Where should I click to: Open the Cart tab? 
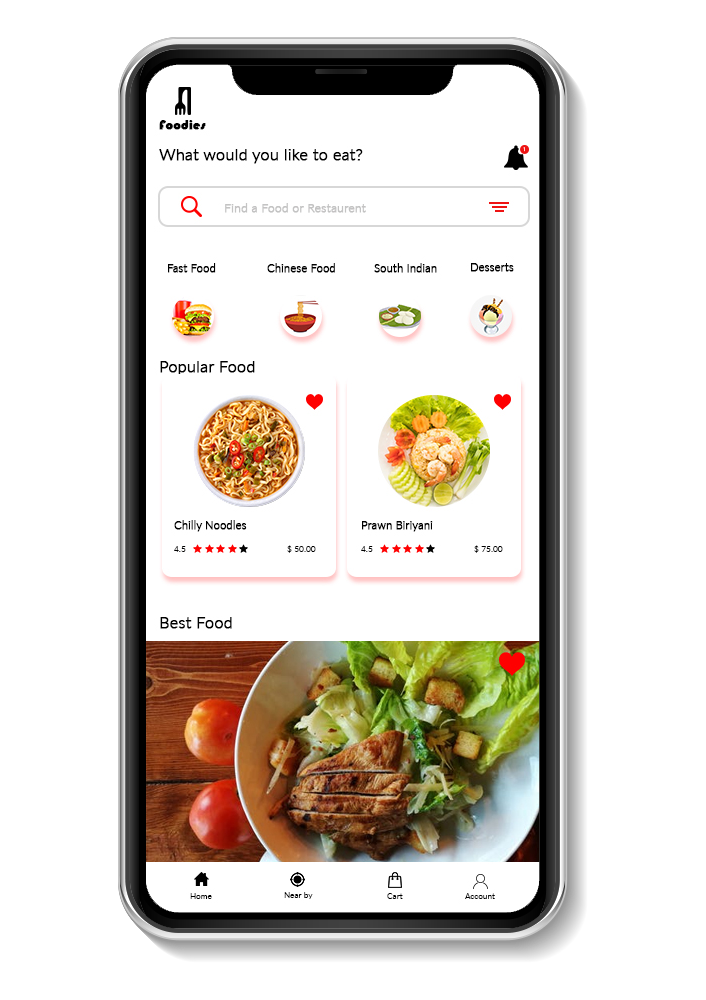[395, 885]
